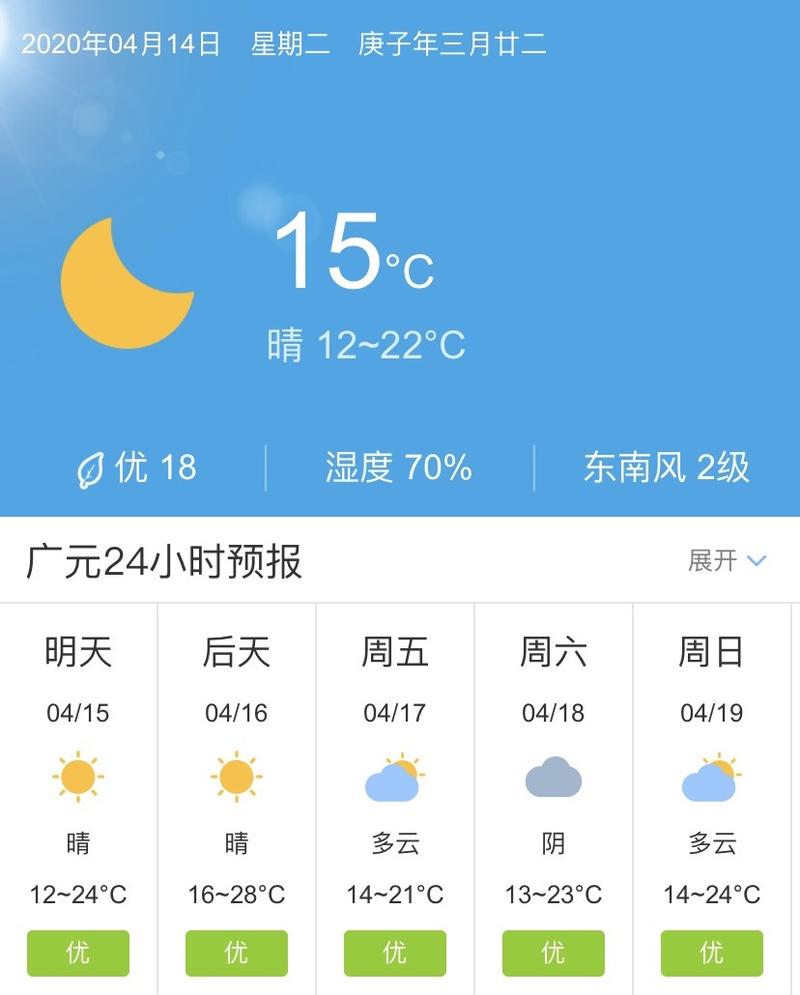Image resolution: width=800 pixels, height=995 pixels.
Task: Open tomorrow's forecast column 04/15
Action: pos(79,712)
